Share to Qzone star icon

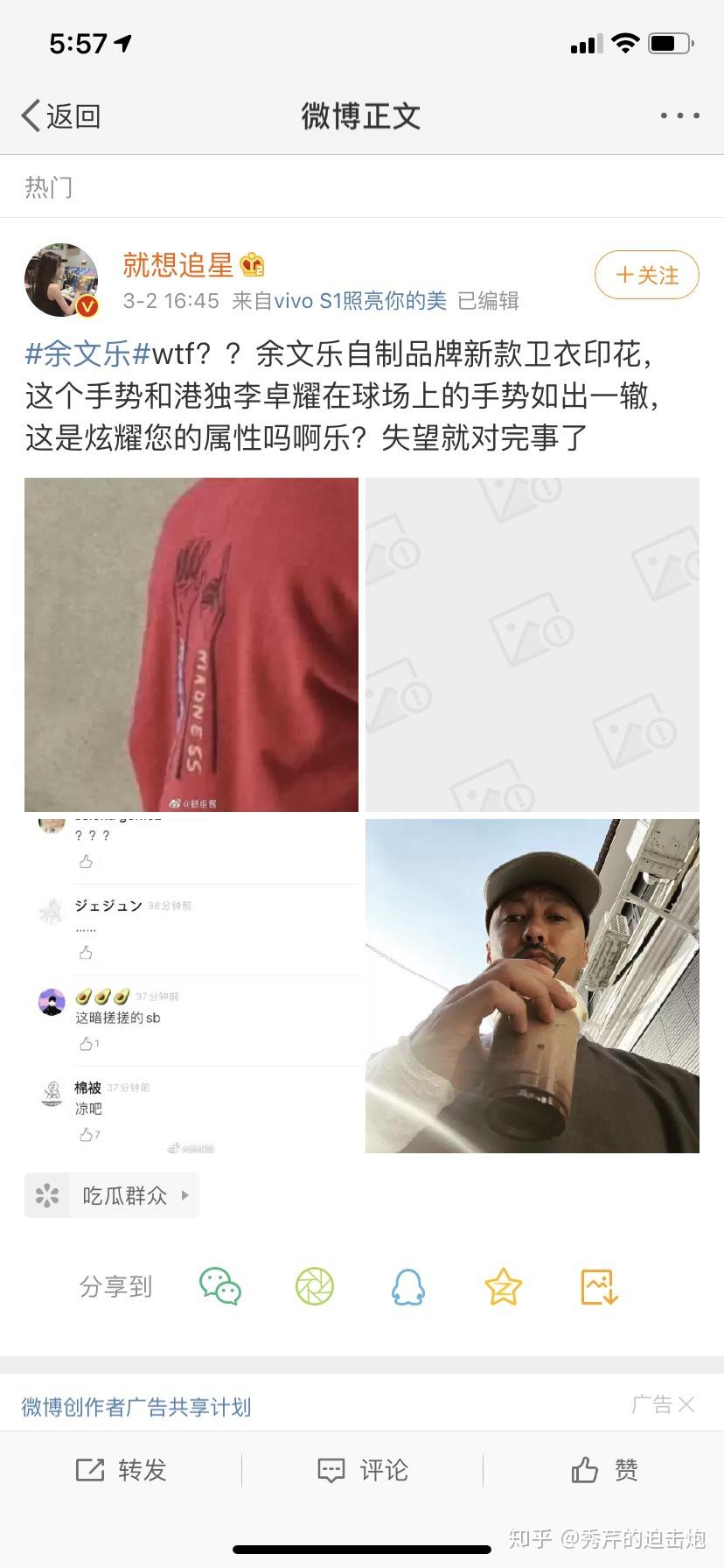tap(504, 1286)
